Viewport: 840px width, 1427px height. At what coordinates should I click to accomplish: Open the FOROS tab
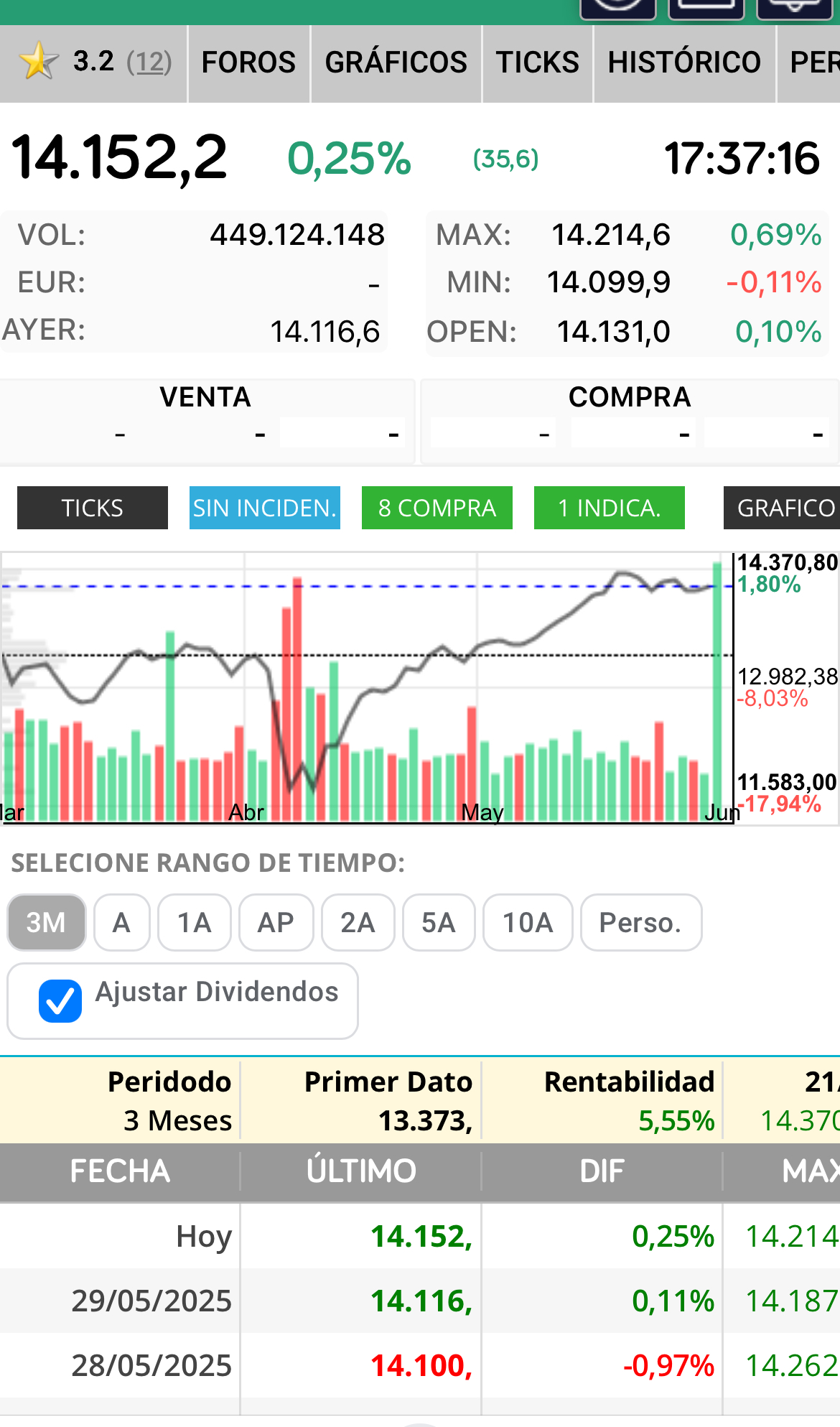click(x=248, y=63)
